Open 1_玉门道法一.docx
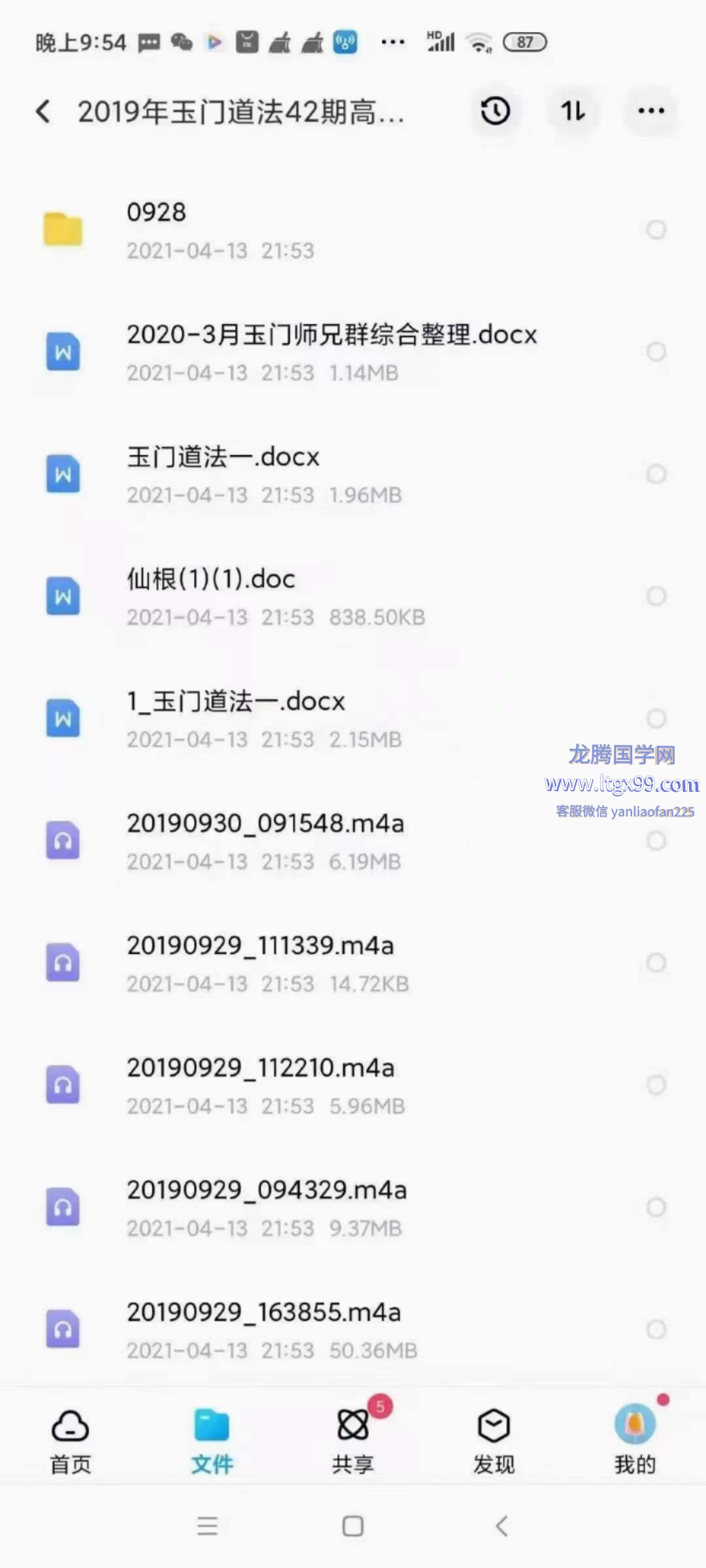706x1568 pixels. coord(353,719)
